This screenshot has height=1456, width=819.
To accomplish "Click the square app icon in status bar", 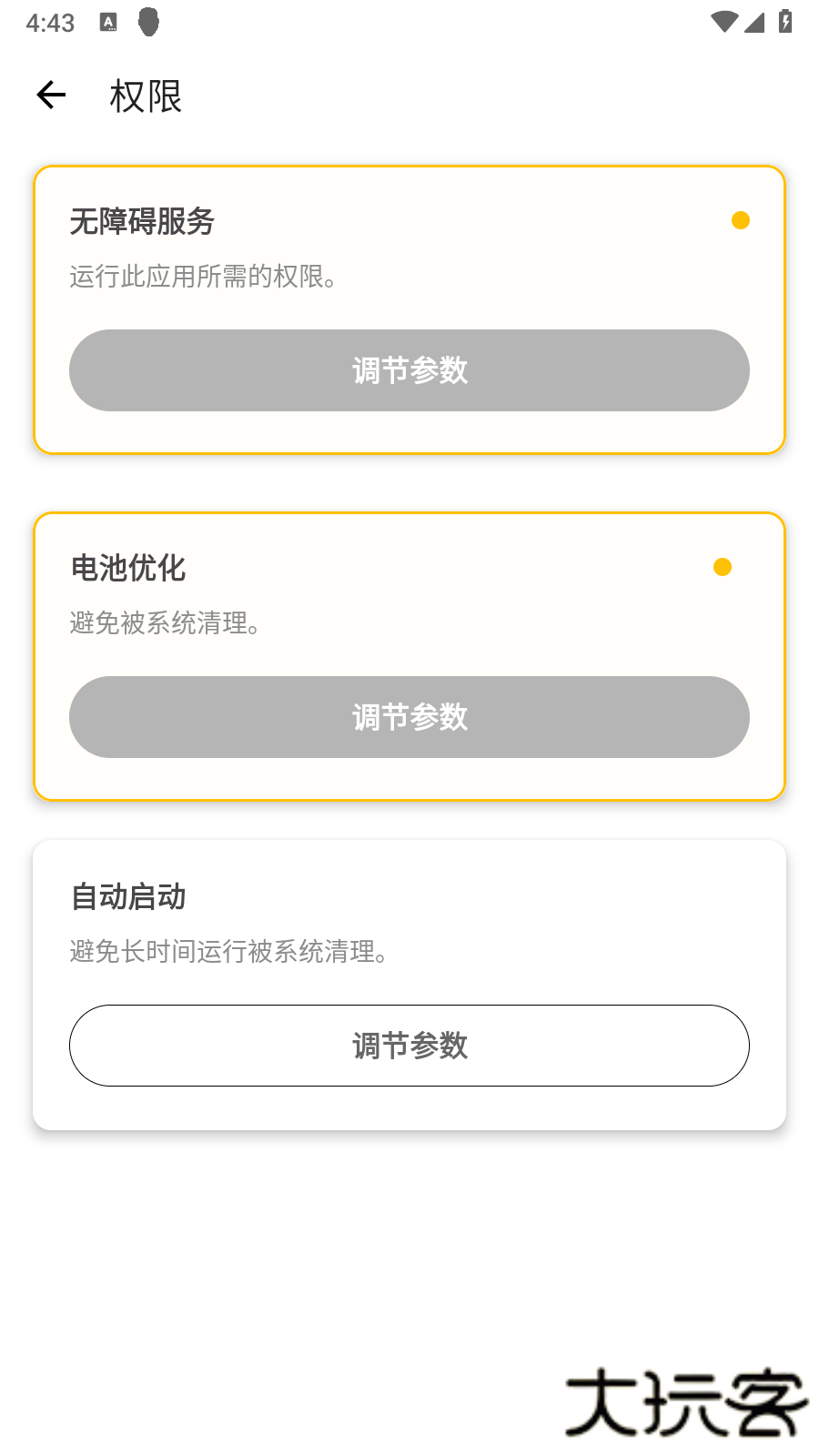I will (109, 22).
